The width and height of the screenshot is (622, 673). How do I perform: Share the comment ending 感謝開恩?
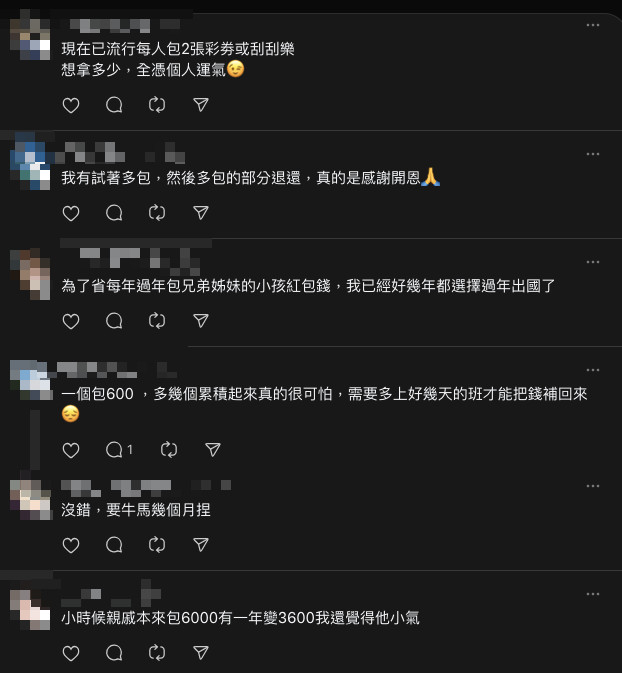pos(200,213)
